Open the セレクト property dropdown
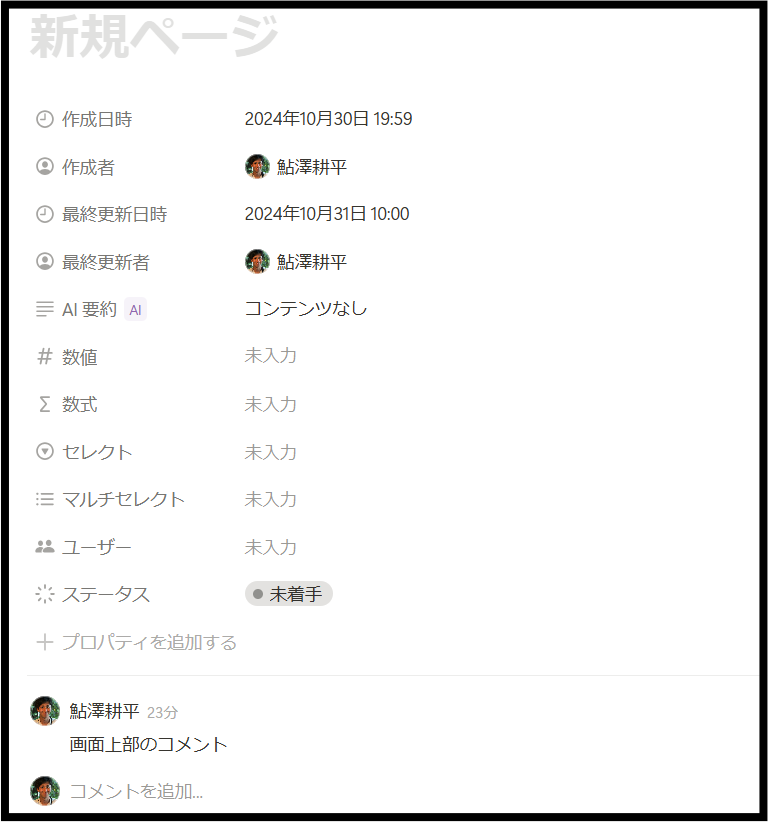 click(271, 452)
